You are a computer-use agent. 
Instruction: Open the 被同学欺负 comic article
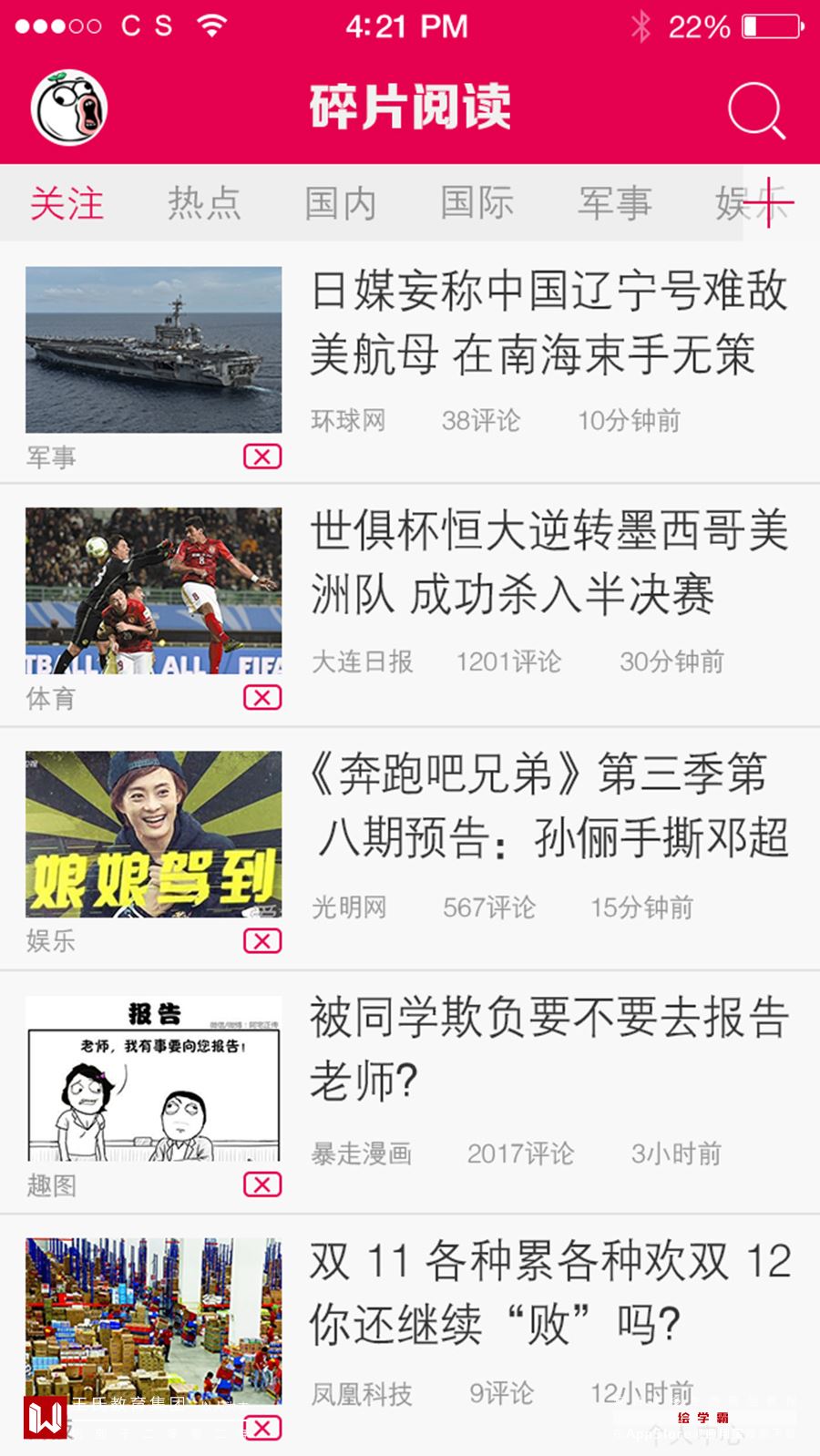click(x=548, y=1048)
